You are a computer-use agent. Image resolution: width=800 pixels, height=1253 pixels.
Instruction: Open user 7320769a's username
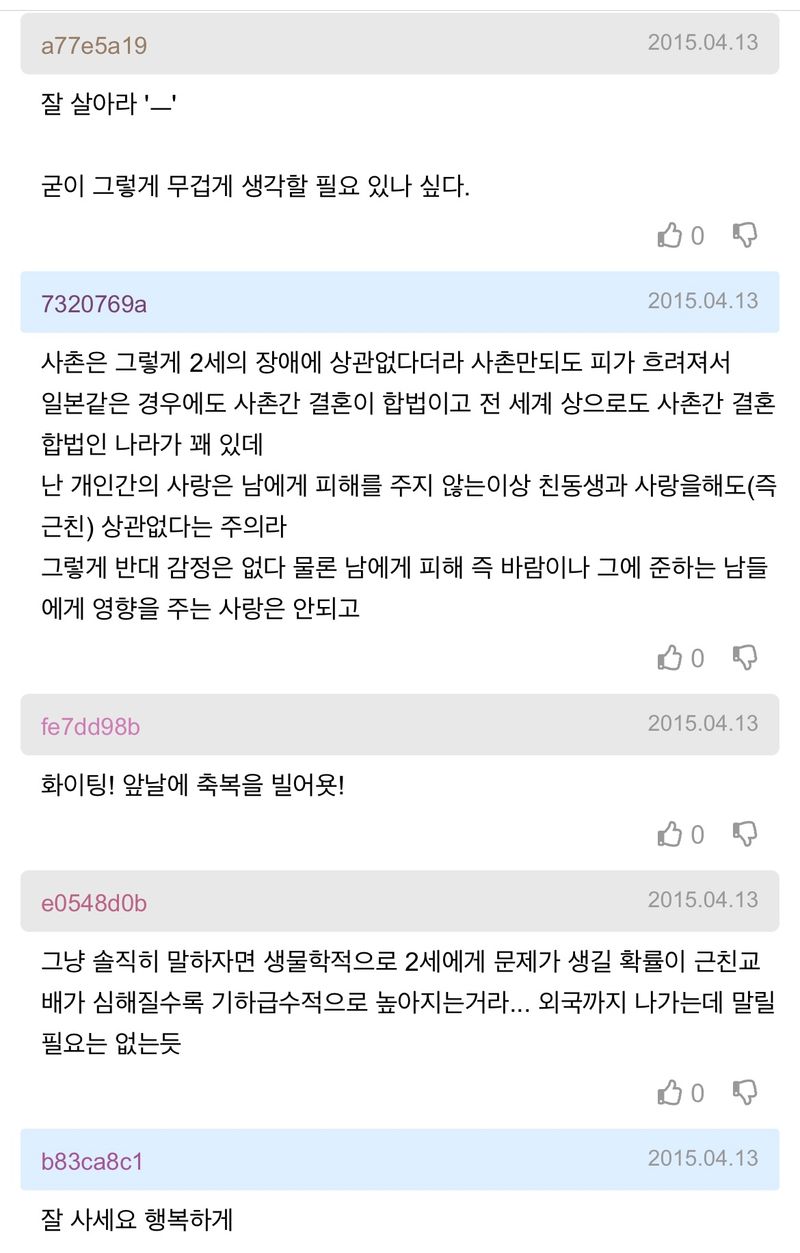[94, 304]
